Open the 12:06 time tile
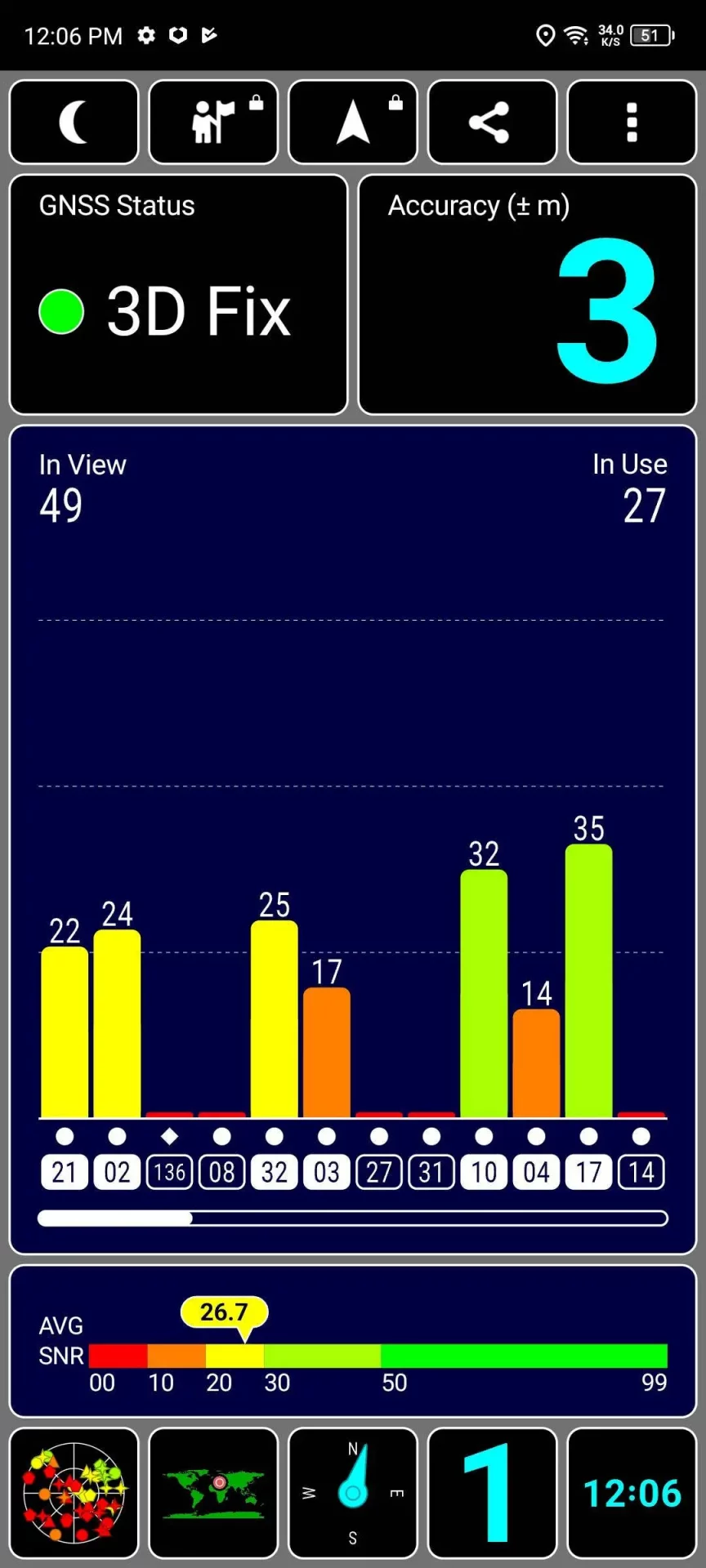This screenshot has height=1568, width=706. point(632,1494)
